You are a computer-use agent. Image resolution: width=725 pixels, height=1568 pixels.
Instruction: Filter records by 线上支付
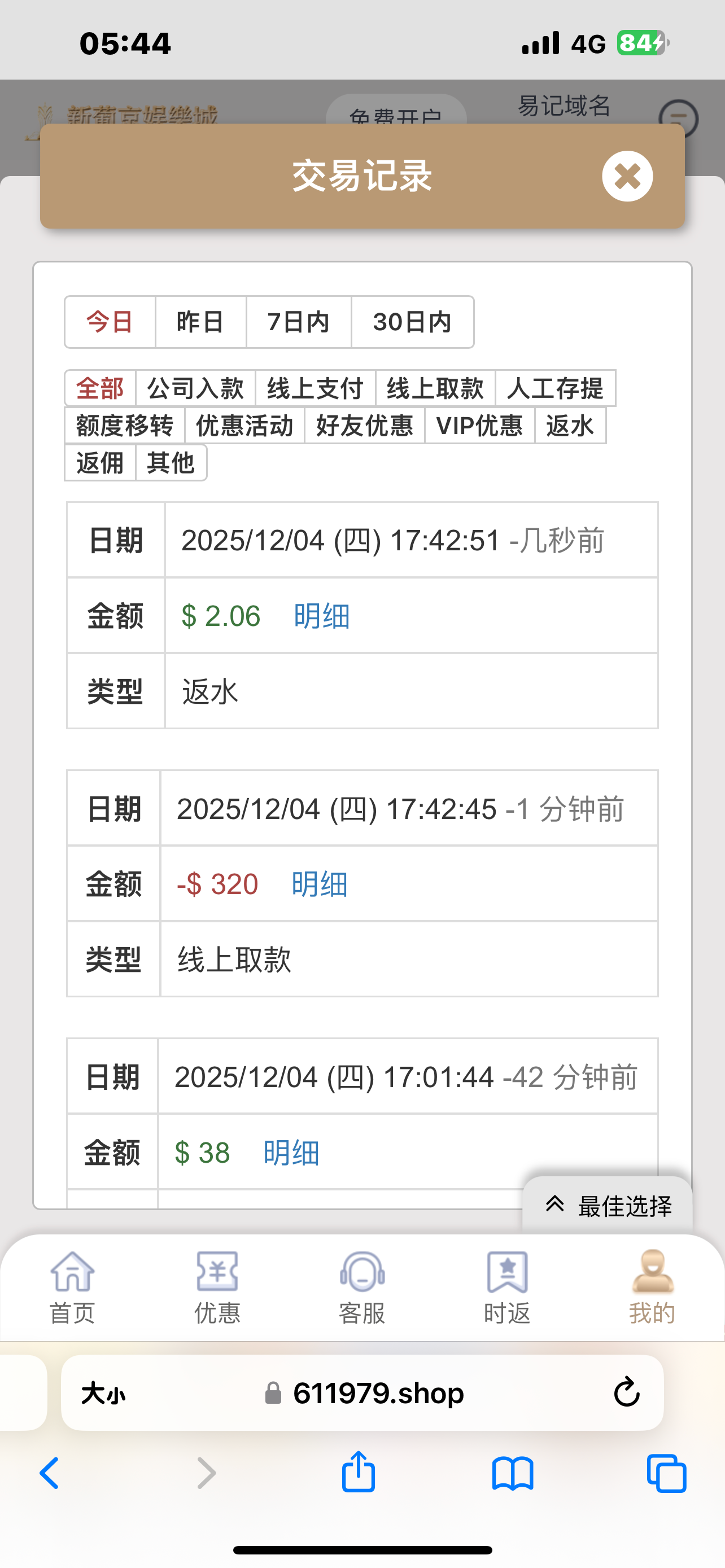[315, 388]
